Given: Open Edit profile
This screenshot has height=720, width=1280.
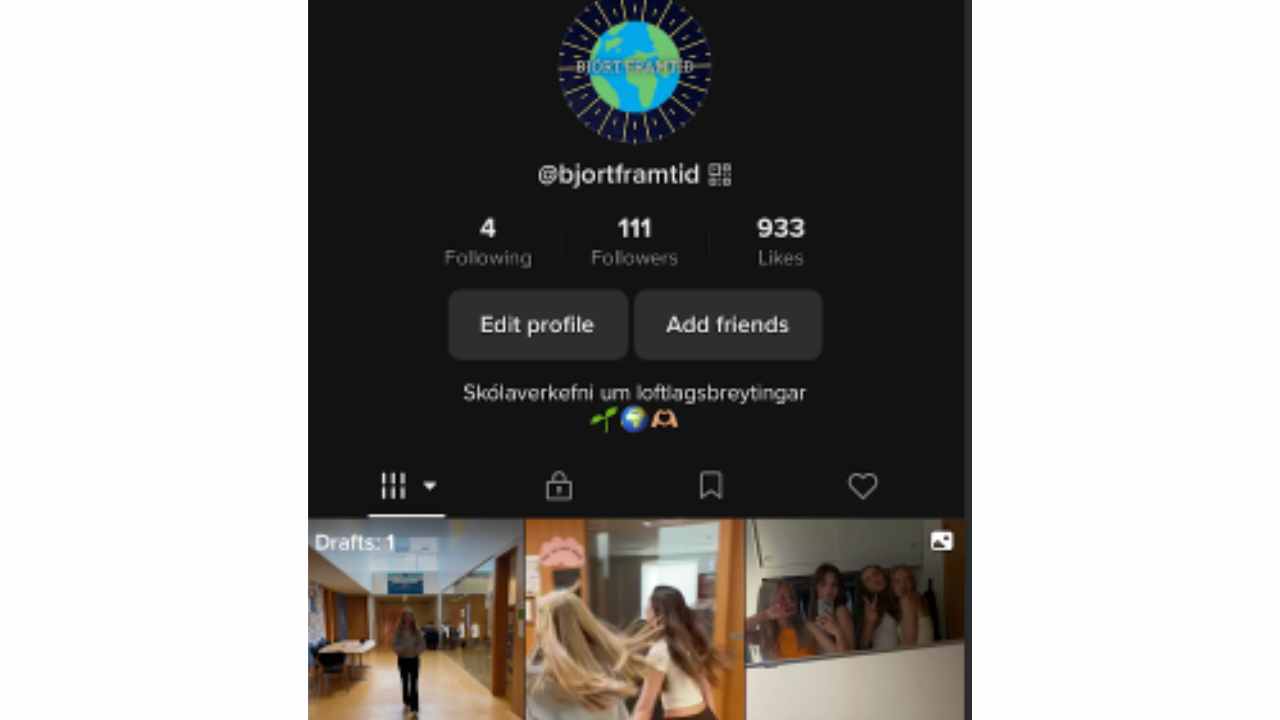Looking at the screenshot, I should [537, 325].
